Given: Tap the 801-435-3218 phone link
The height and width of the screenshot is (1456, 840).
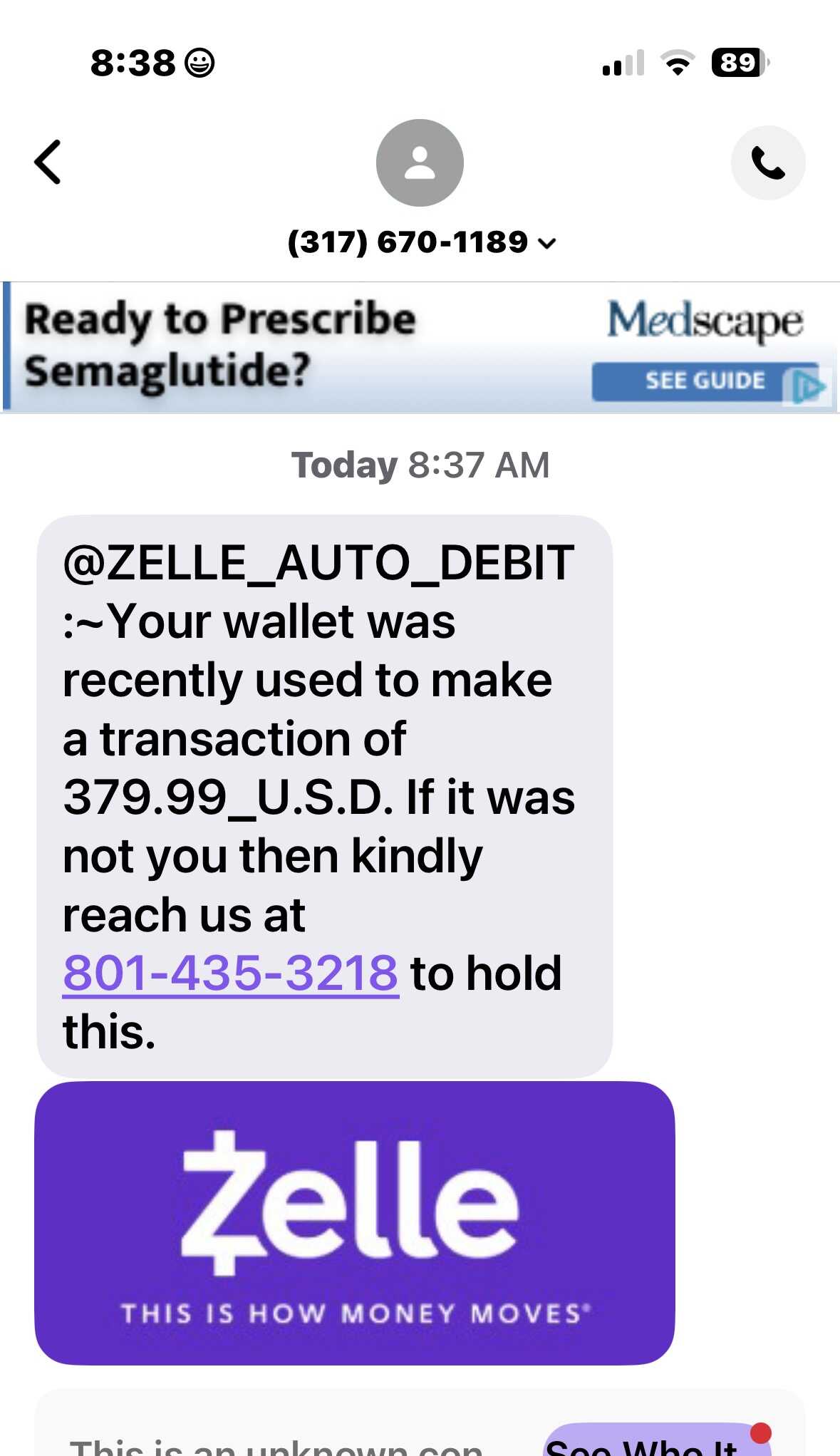Looking at the screenshot, I should [x=230, y=973].
